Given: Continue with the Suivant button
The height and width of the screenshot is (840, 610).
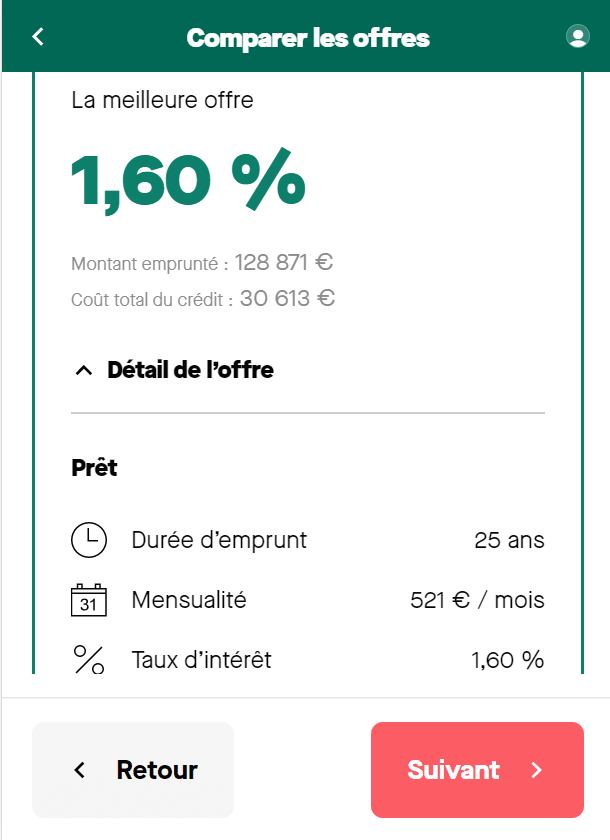Looking at the screenshot, I should click(x=477, y=770).
